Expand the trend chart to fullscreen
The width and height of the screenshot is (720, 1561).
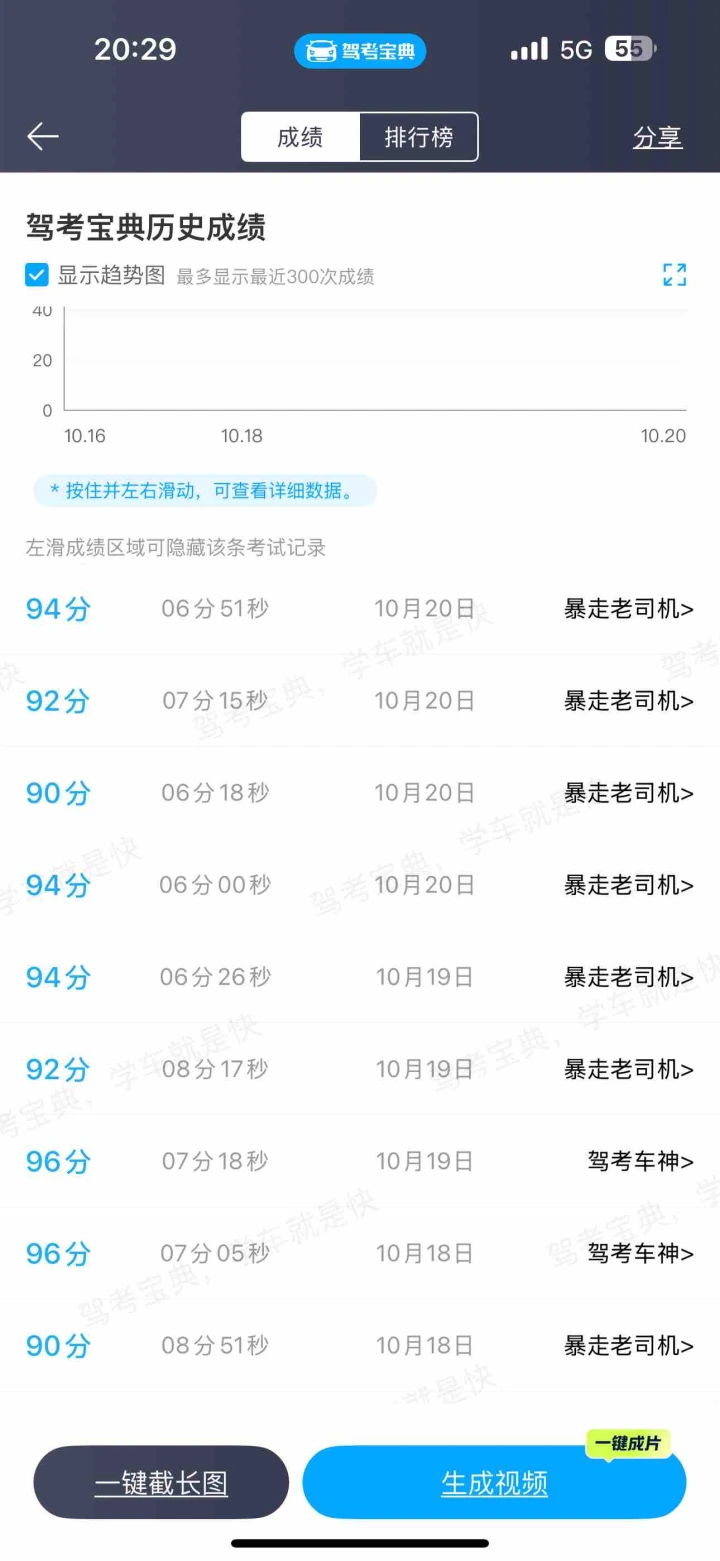(675, 275)
